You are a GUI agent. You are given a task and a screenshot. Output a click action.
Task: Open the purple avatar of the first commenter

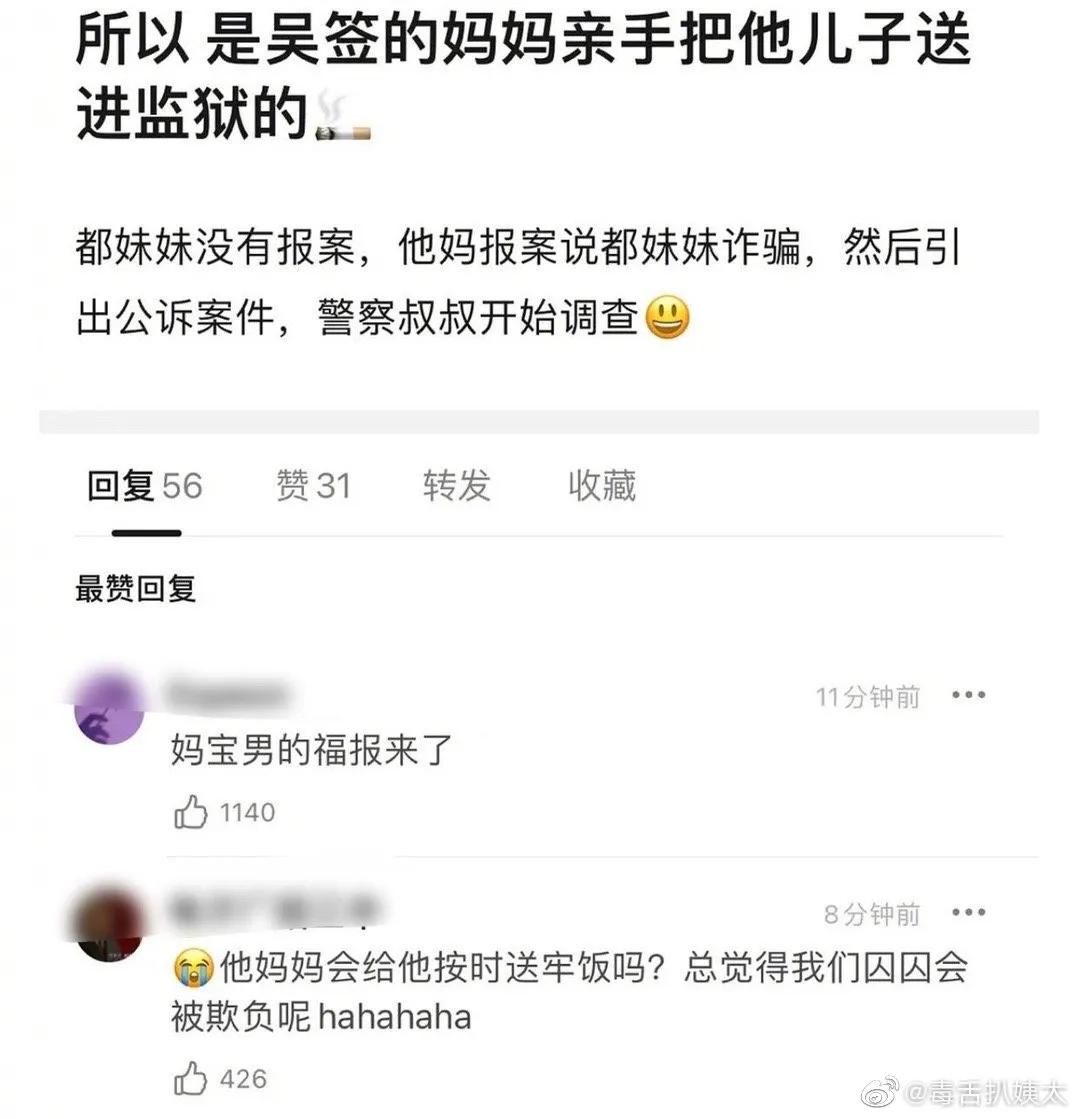pyautogui.click(x=108, y=713)
